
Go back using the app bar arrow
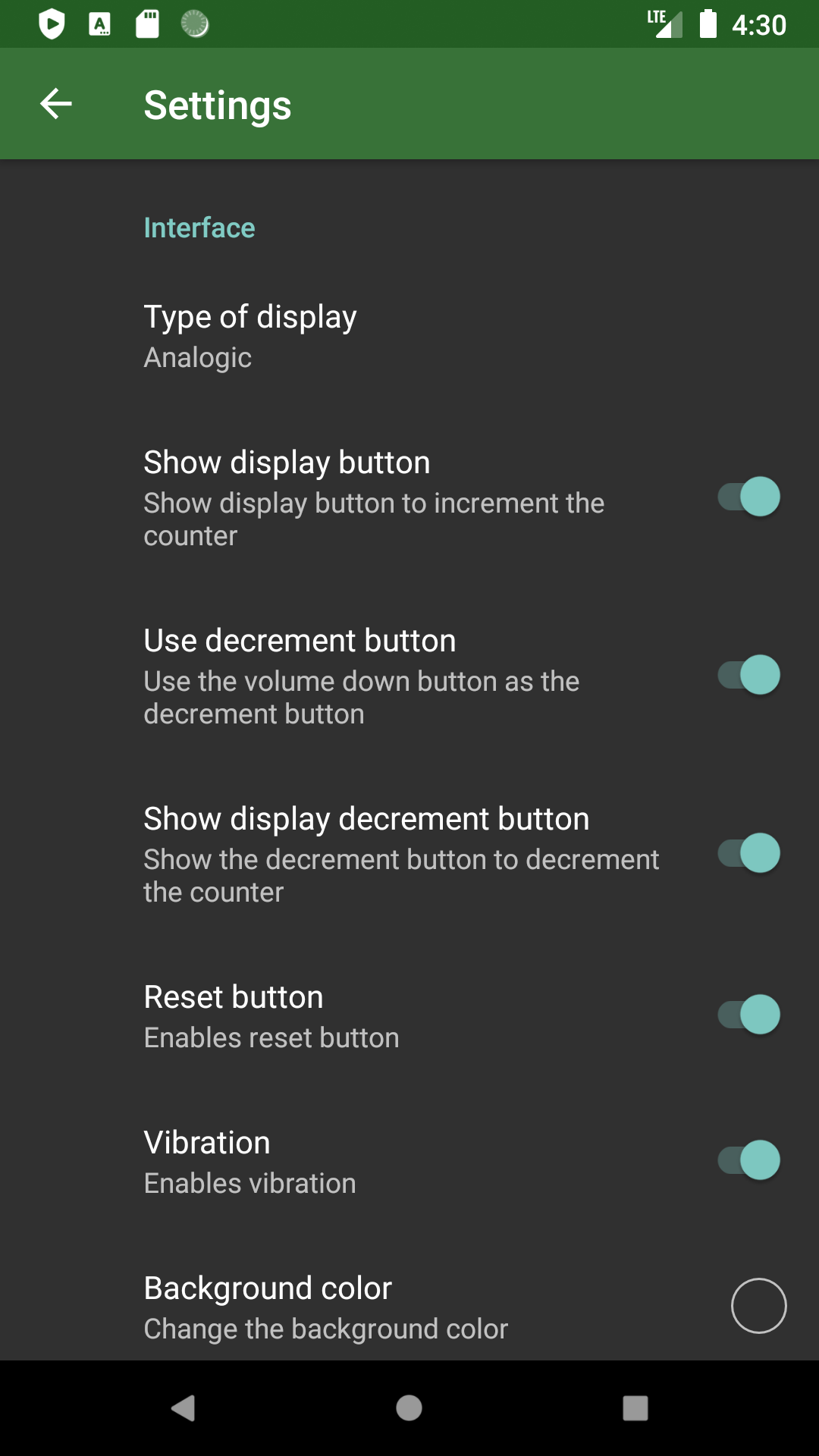tap(56, 104)
